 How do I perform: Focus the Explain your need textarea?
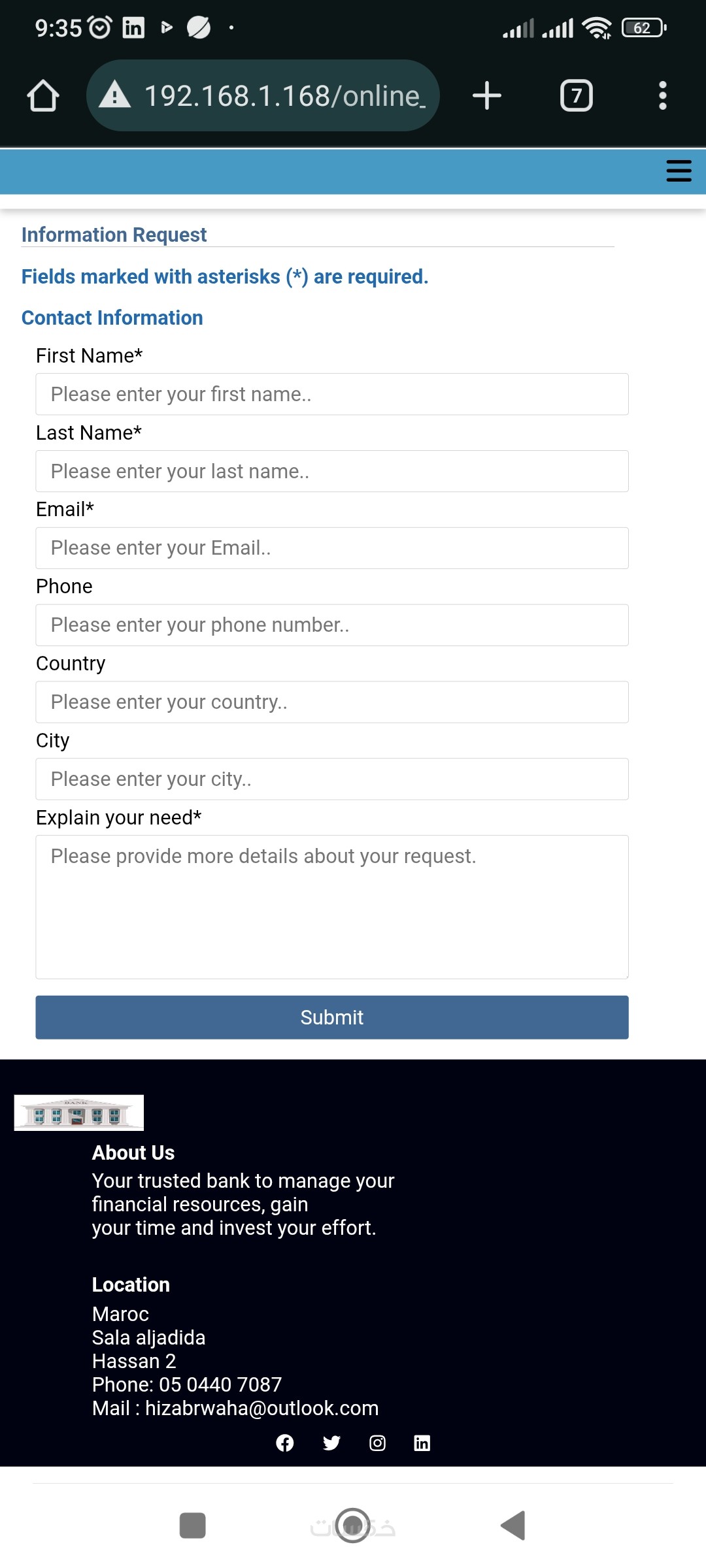coord(331,907)
